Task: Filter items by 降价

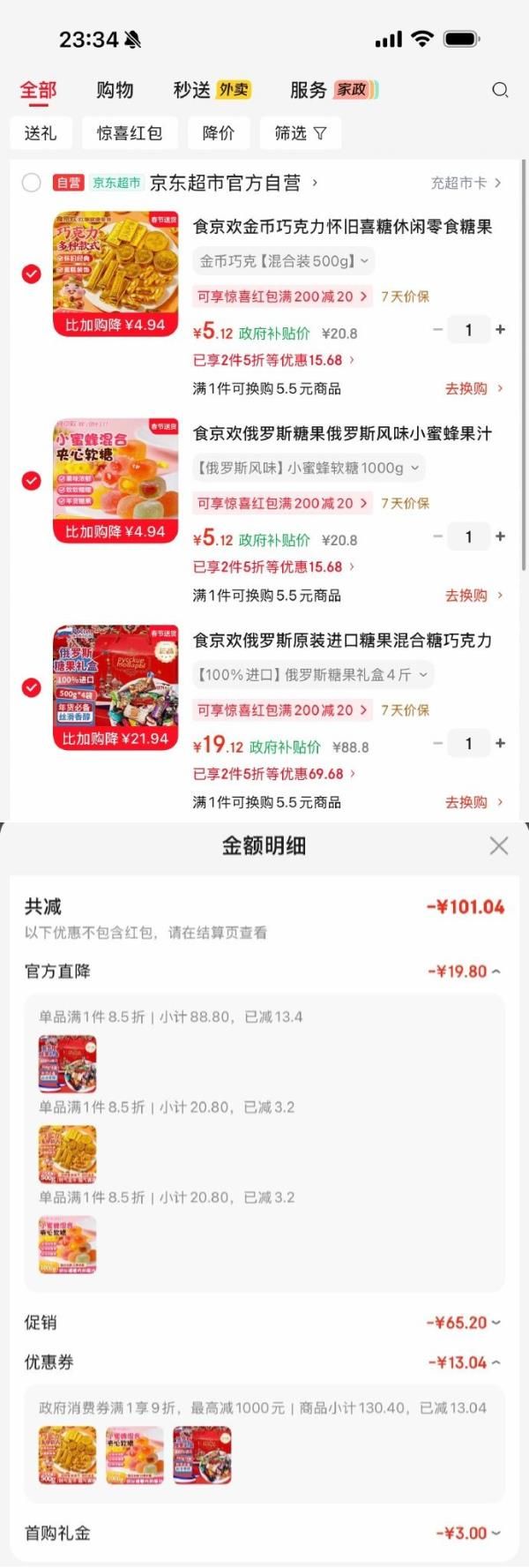Action: 219,133
